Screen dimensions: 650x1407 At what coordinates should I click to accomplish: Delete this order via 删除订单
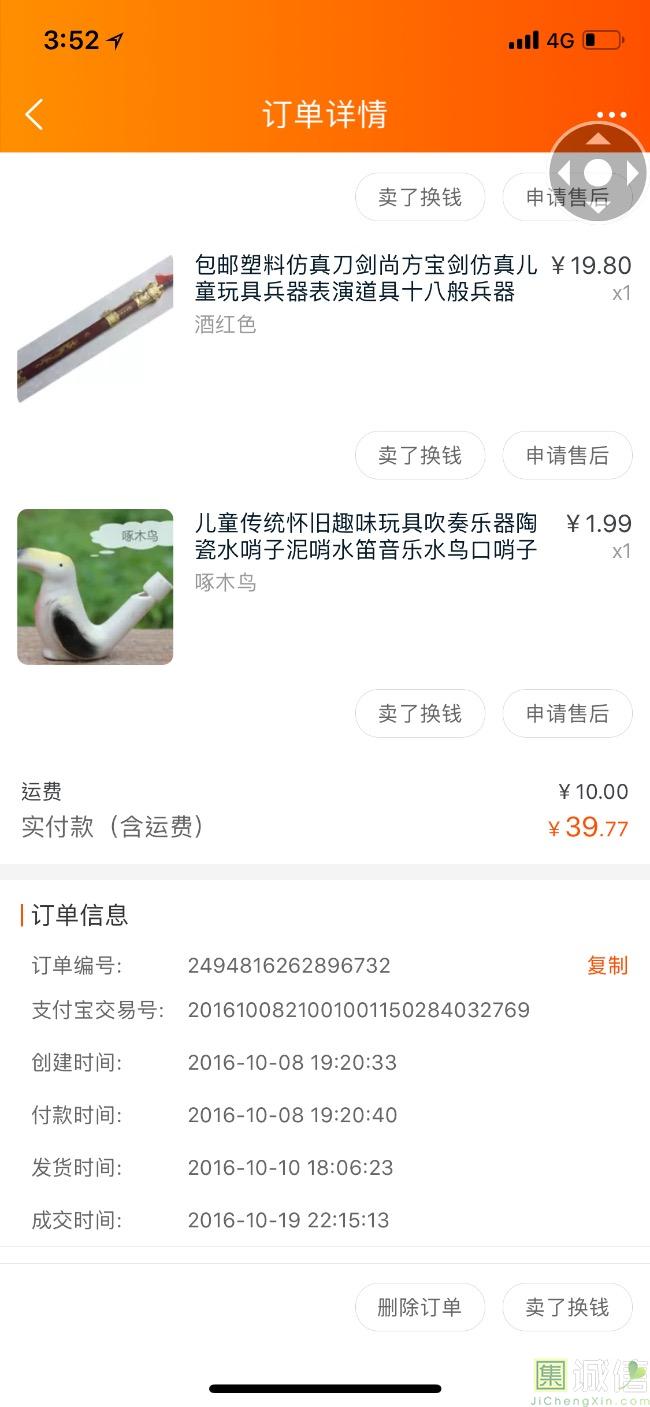[x=420, y=1307]
